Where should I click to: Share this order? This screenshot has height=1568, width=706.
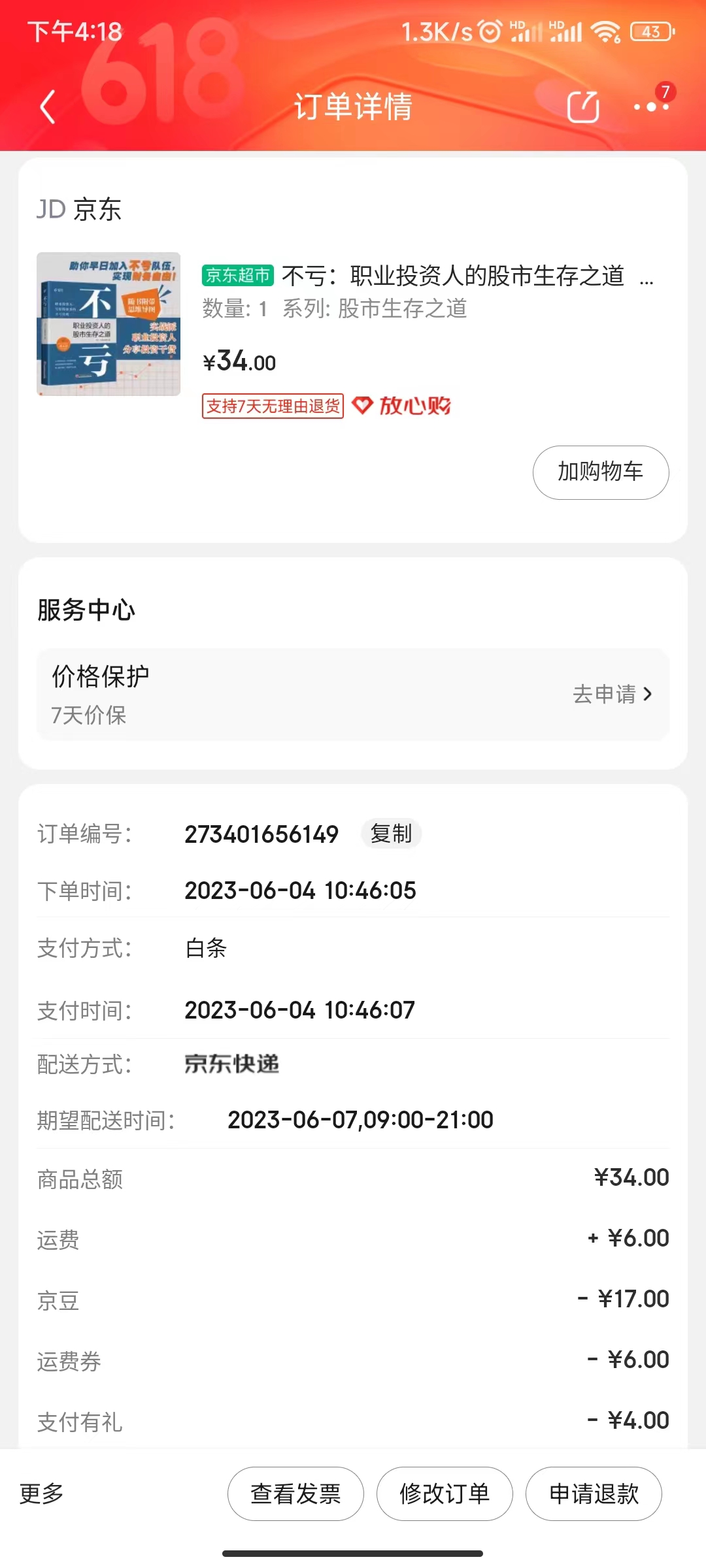tap(583, 106)
